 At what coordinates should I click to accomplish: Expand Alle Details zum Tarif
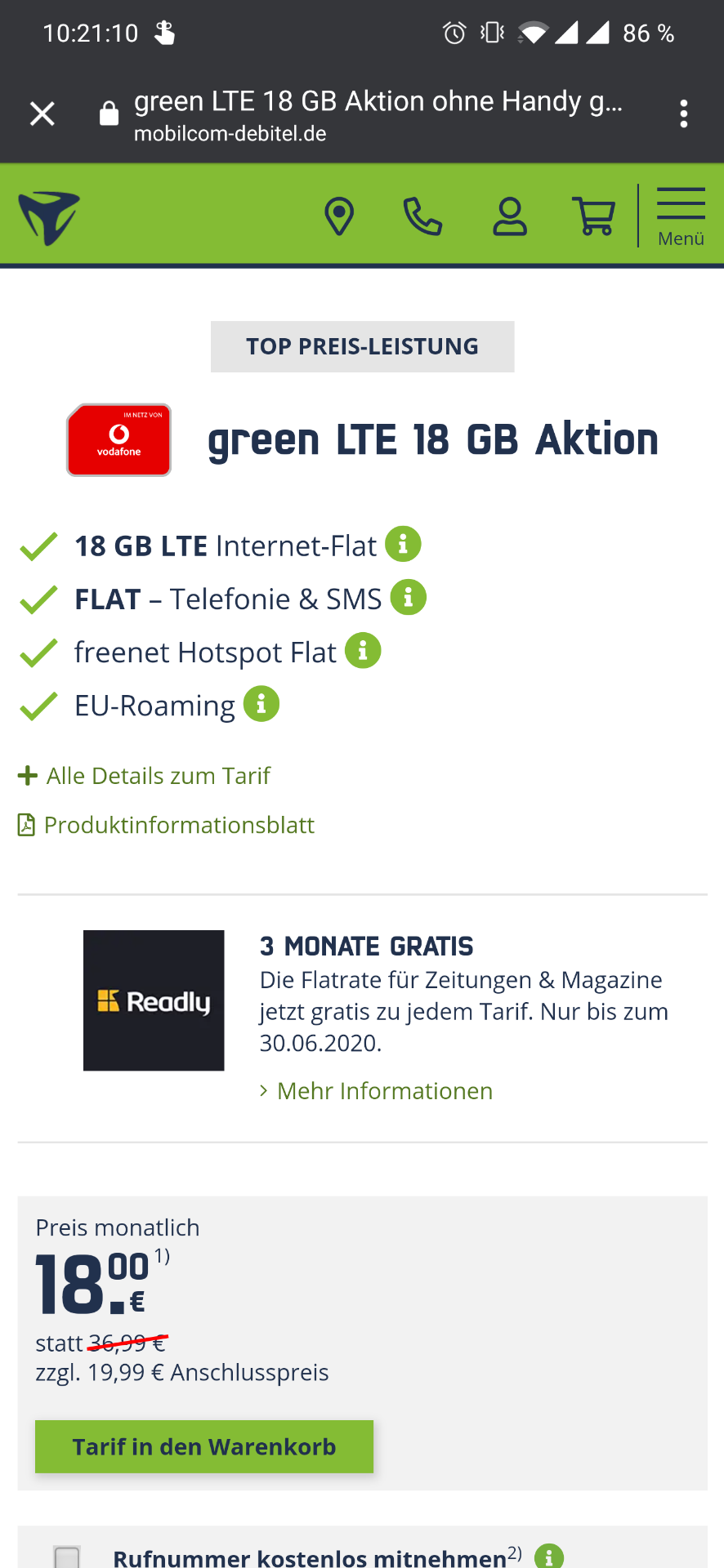[144, 776]
